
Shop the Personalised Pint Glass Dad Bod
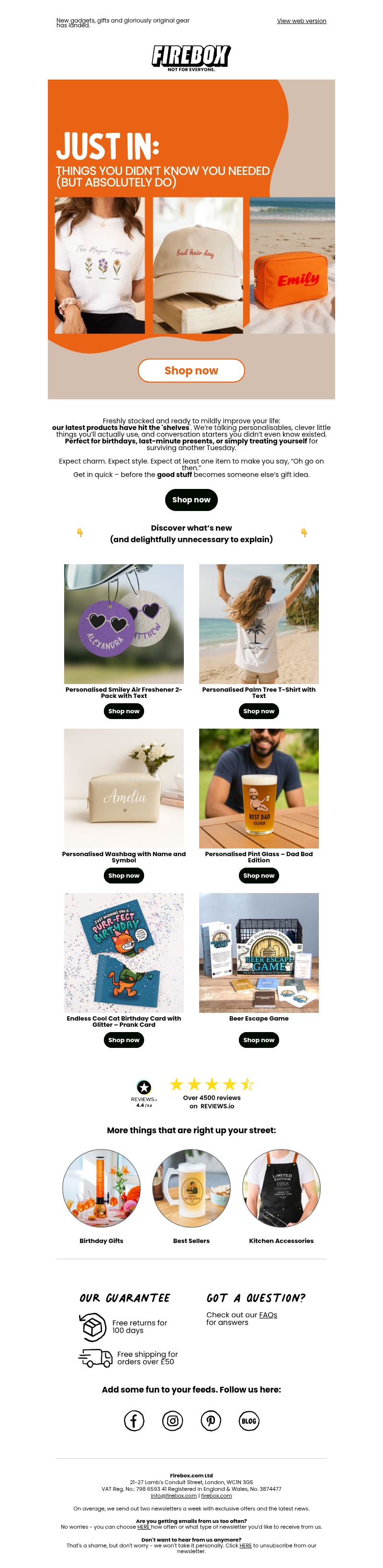[x=259, y=875]
